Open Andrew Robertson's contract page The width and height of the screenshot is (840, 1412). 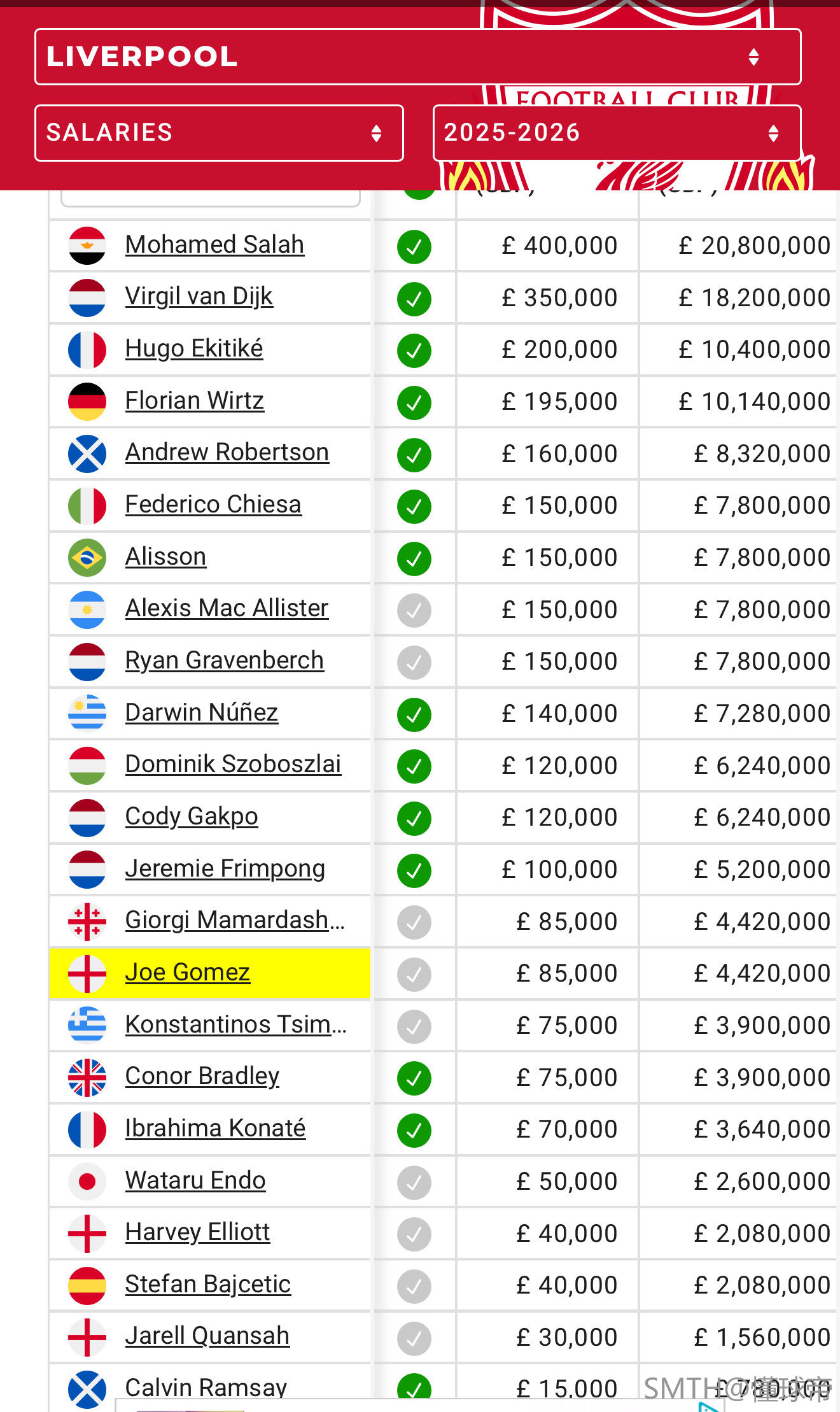pyautogui.click(x=227, y=453)
